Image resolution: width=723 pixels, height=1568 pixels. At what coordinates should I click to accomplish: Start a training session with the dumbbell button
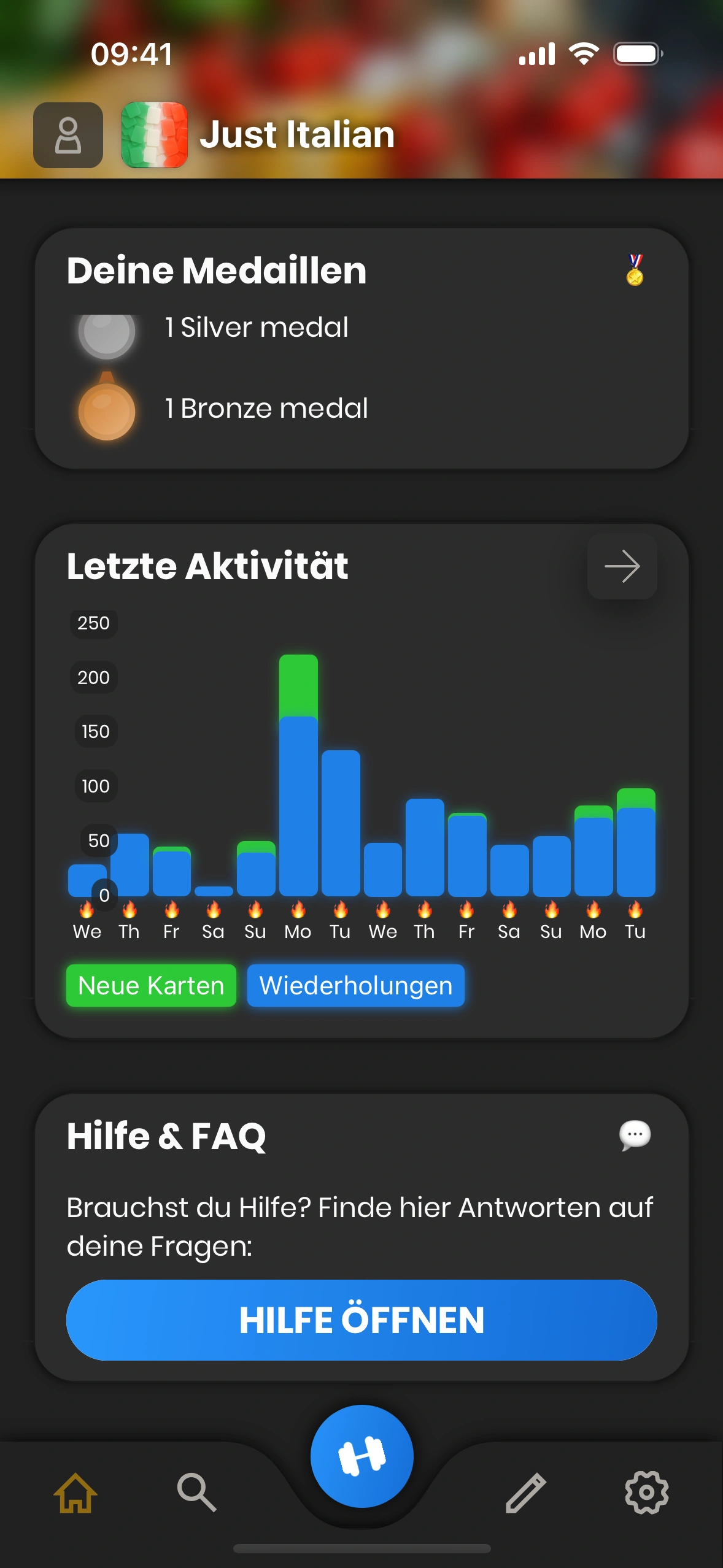pos(361,1456)
